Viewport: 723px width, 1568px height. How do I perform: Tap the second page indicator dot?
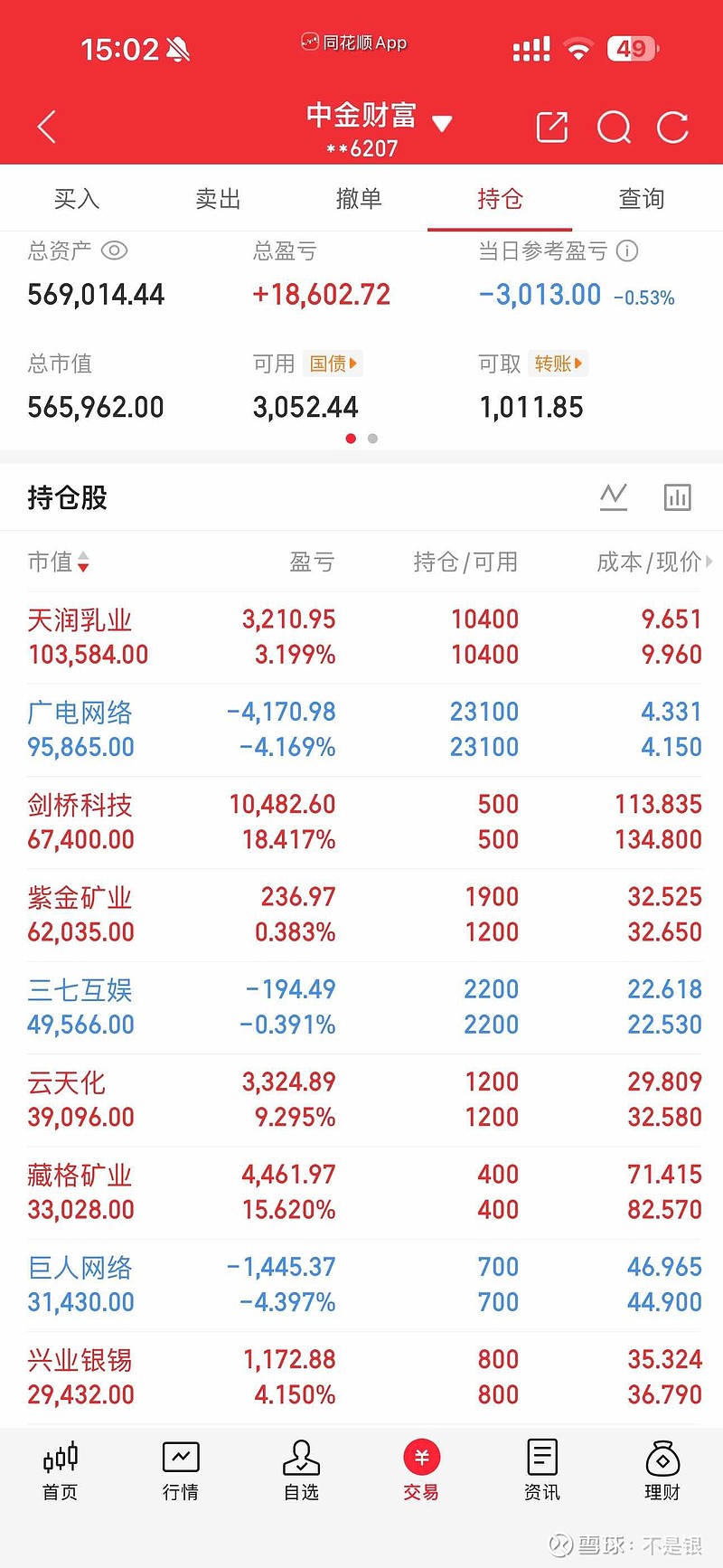[x=372, y=438]
